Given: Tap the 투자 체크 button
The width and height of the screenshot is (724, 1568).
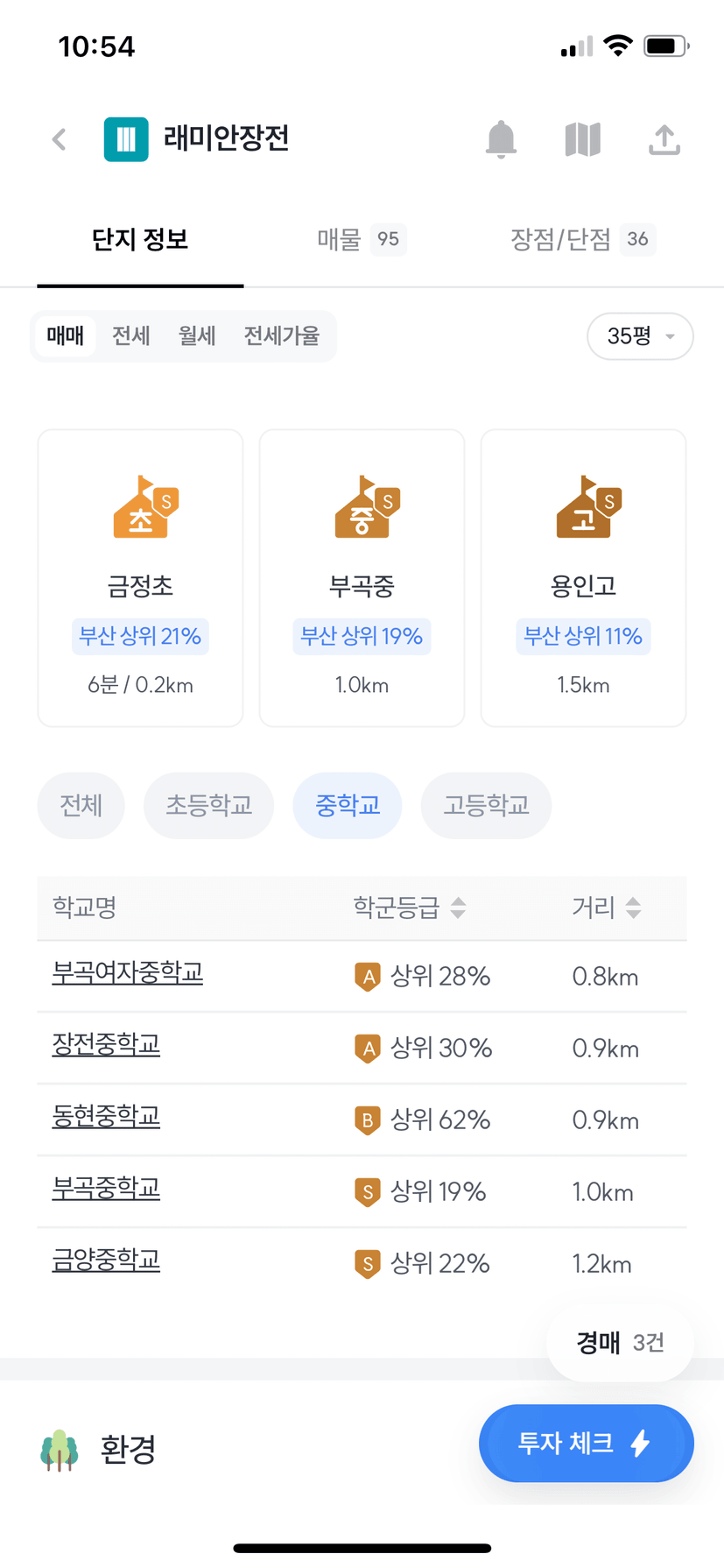Looking at the screenshot, I should click(x=587, y=1443).
